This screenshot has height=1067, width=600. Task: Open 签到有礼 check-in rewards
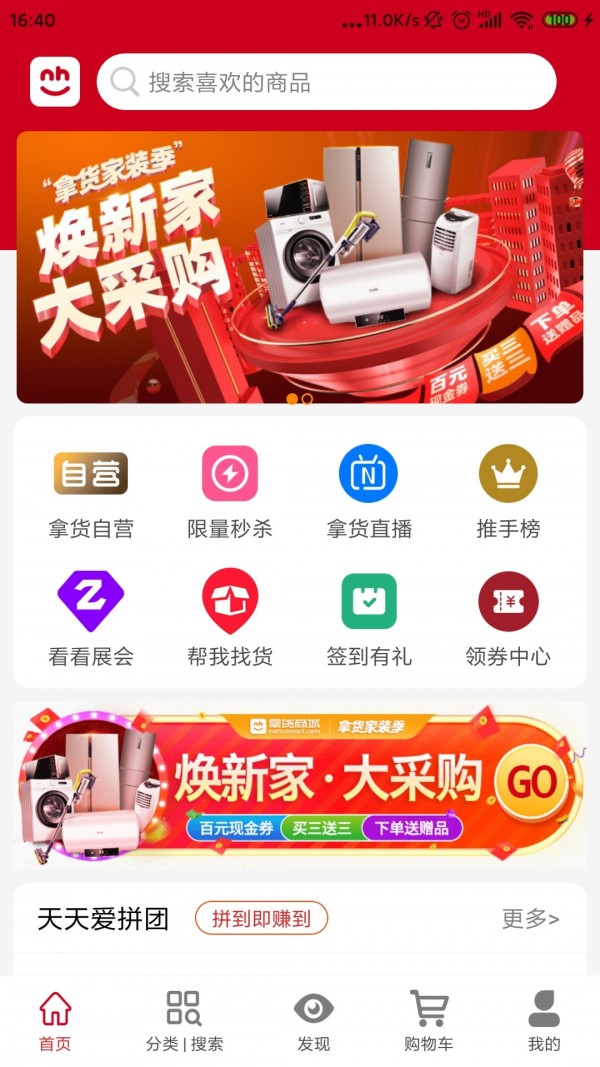[x=369, y=619]
